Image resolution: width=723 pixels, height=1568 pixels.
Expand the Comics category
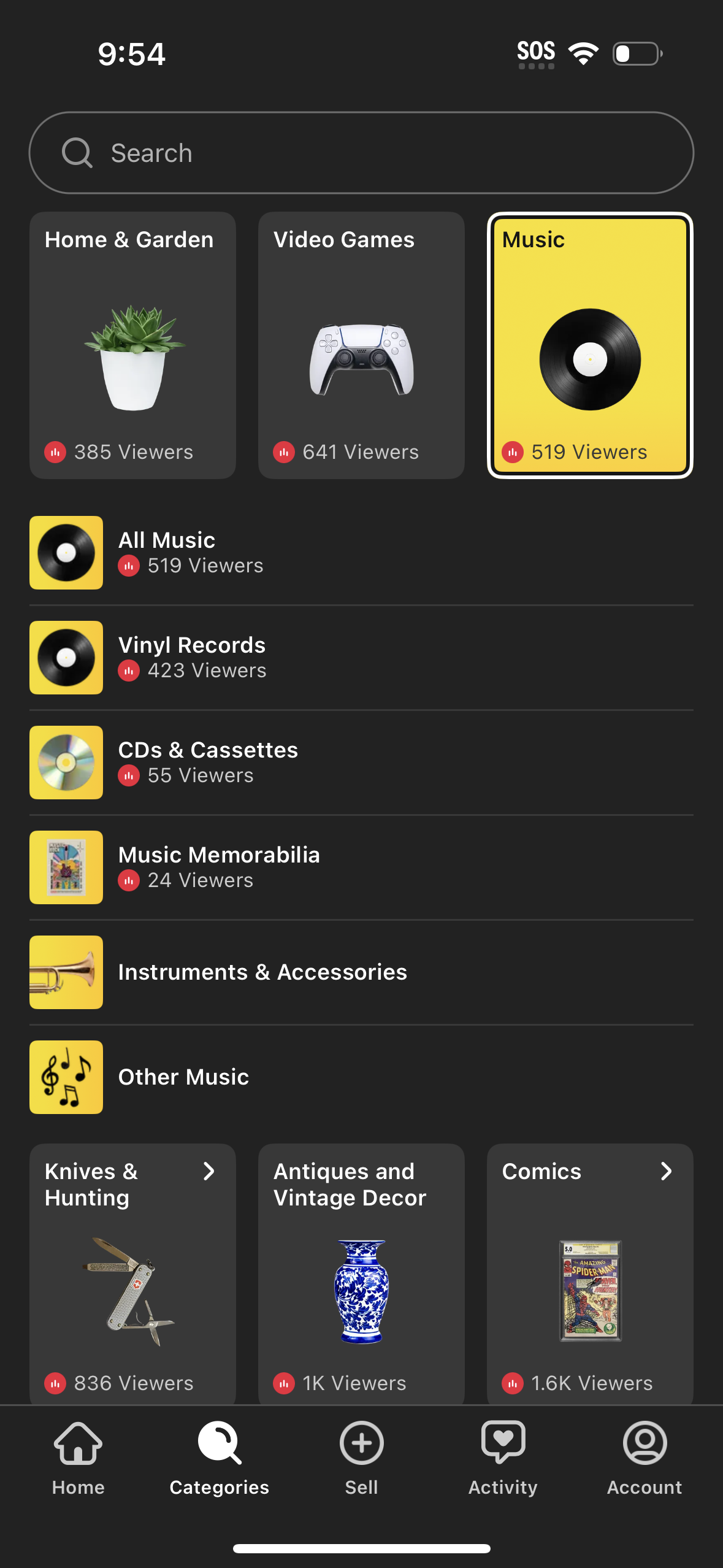(667, 1172)
